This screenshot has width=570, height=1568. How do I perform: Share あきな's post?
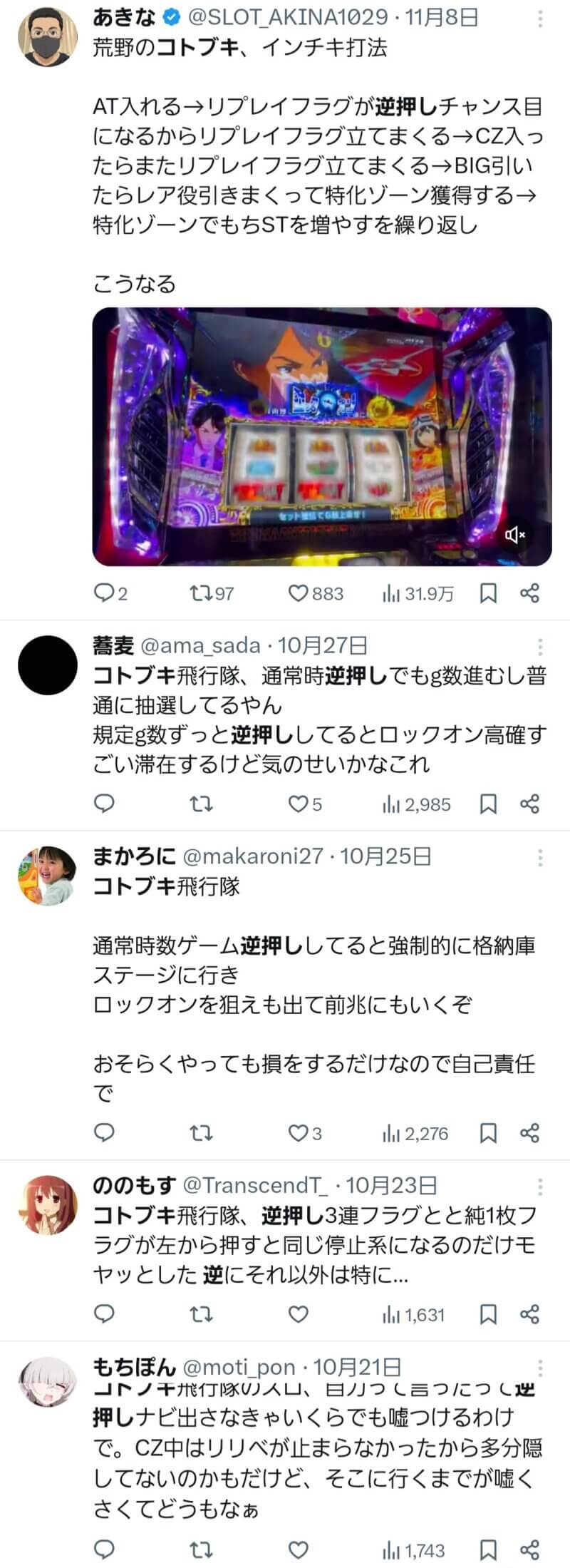point(529,593)
